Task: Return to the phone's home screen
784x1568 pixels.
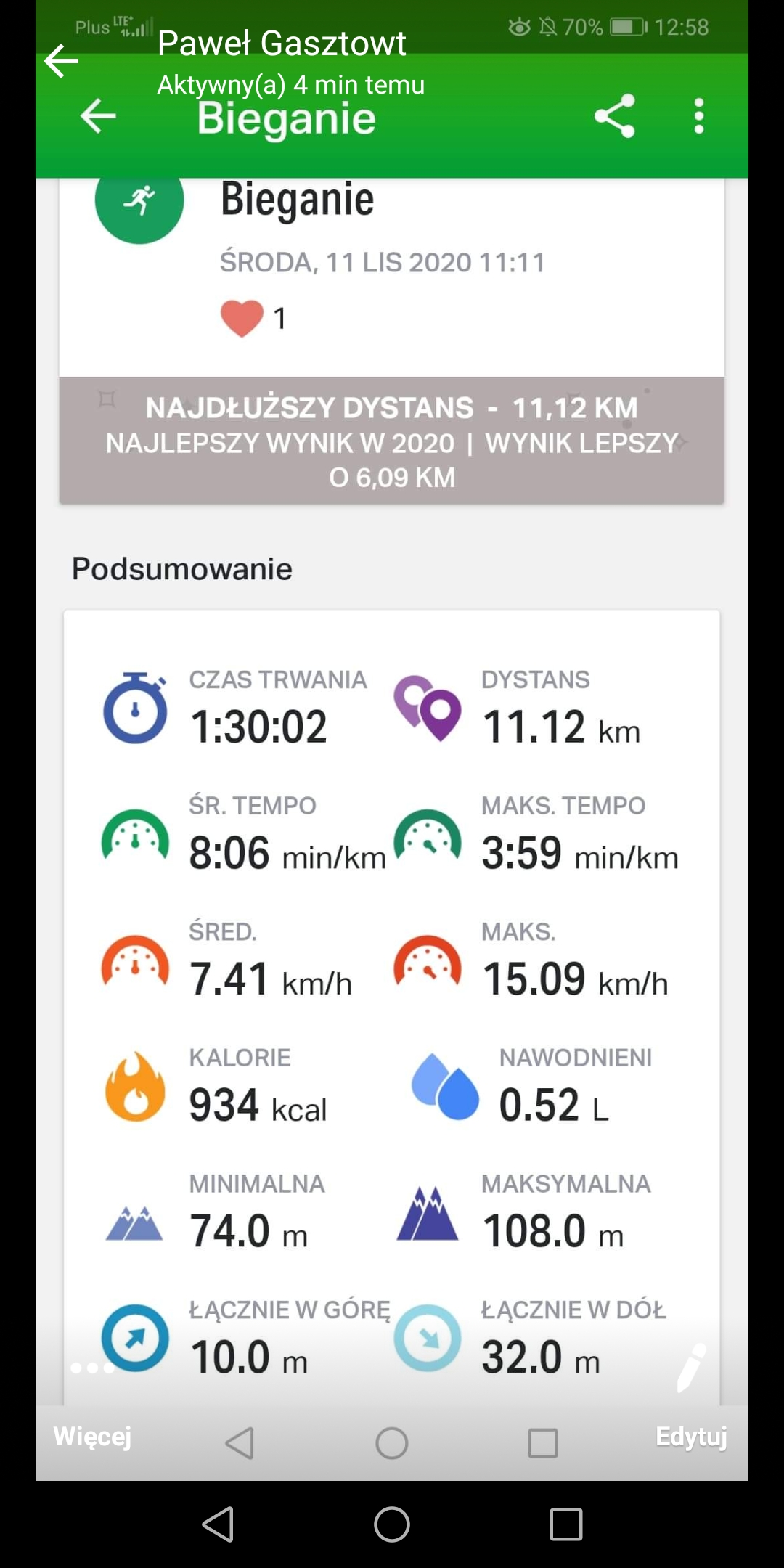Action: coord(392,1524)
